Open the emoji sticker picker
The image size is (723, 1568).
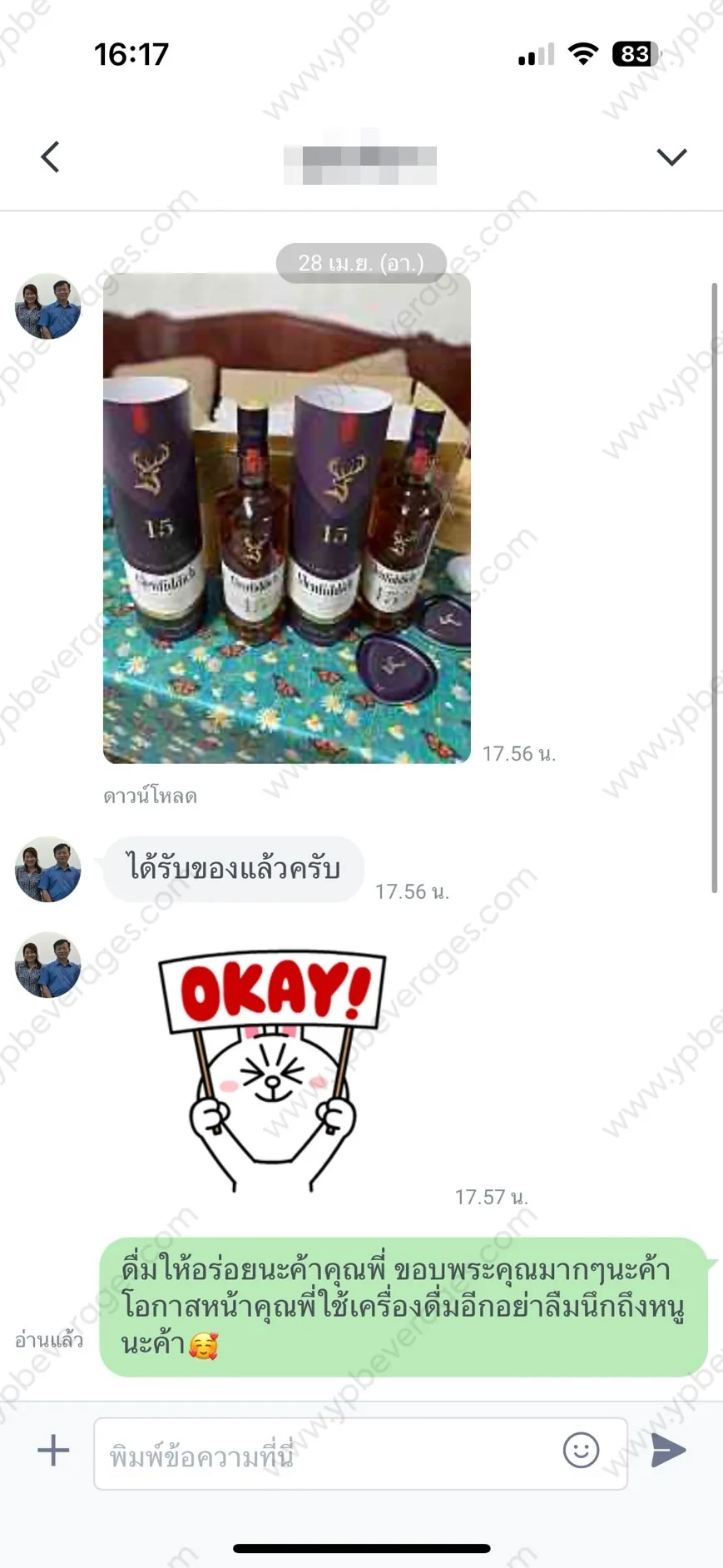[x=581, y=1450]
